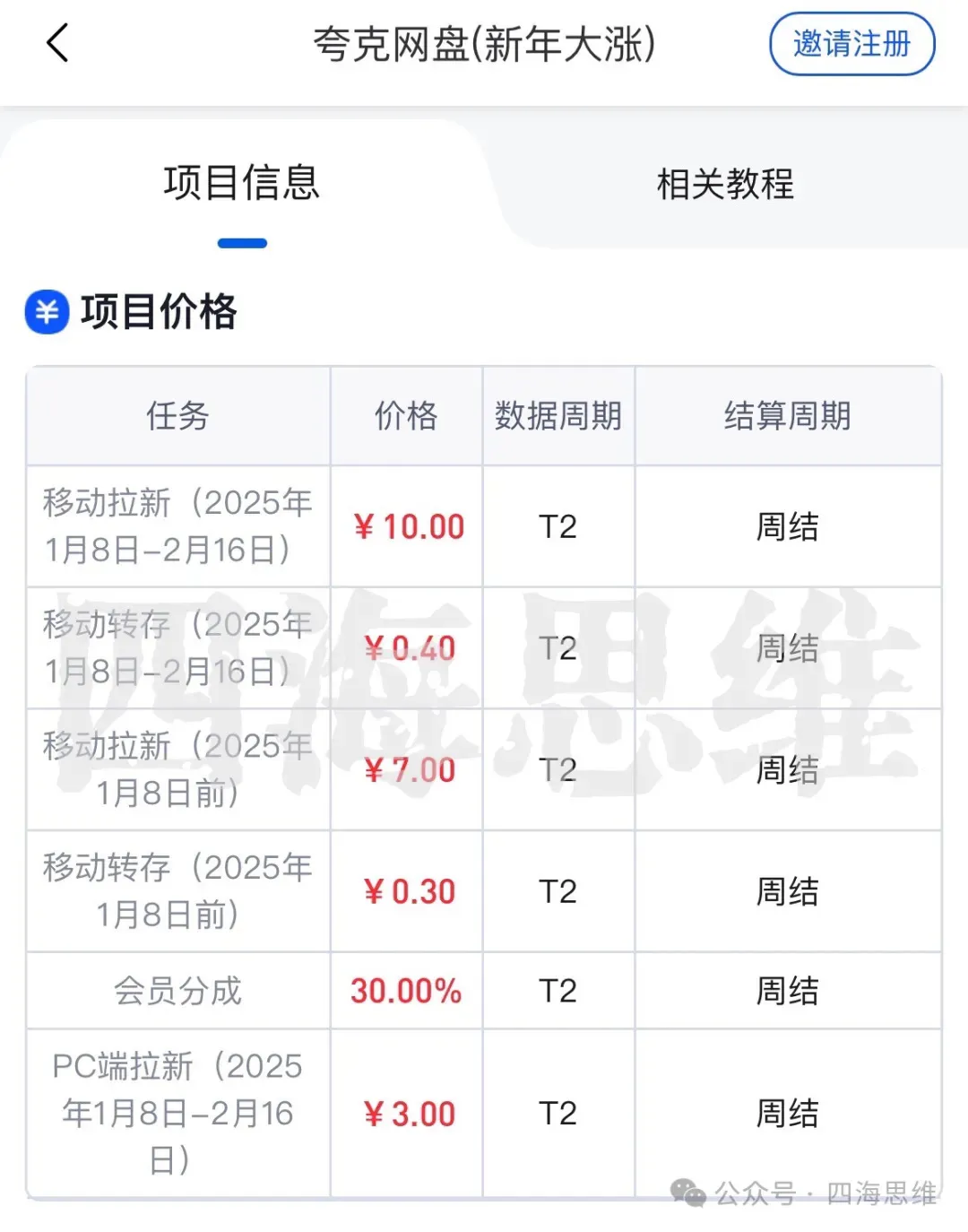Select the 结算周期 column header
This screenshot has height=1232, width=968.
789,416
